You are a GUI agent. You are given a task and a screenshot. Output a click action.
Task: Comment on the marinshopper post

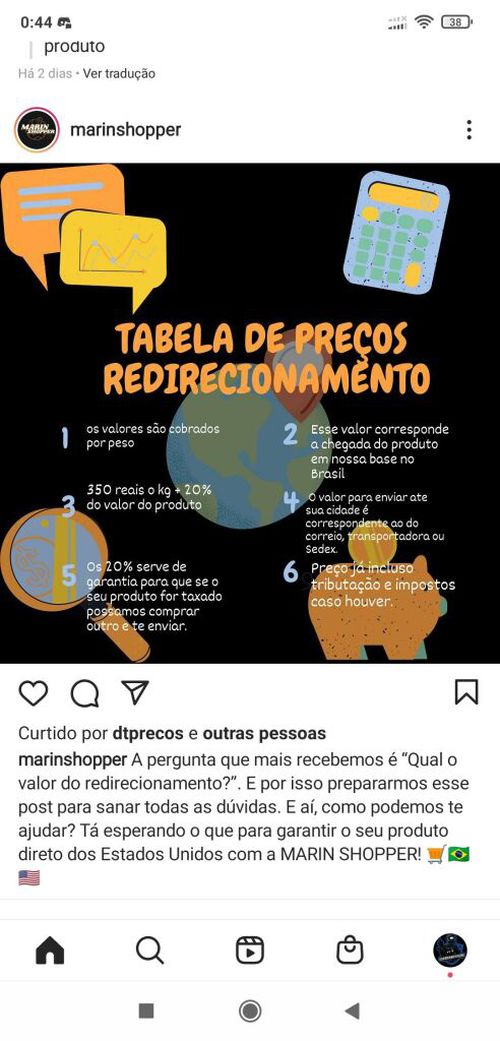click(x=85, y=693)
